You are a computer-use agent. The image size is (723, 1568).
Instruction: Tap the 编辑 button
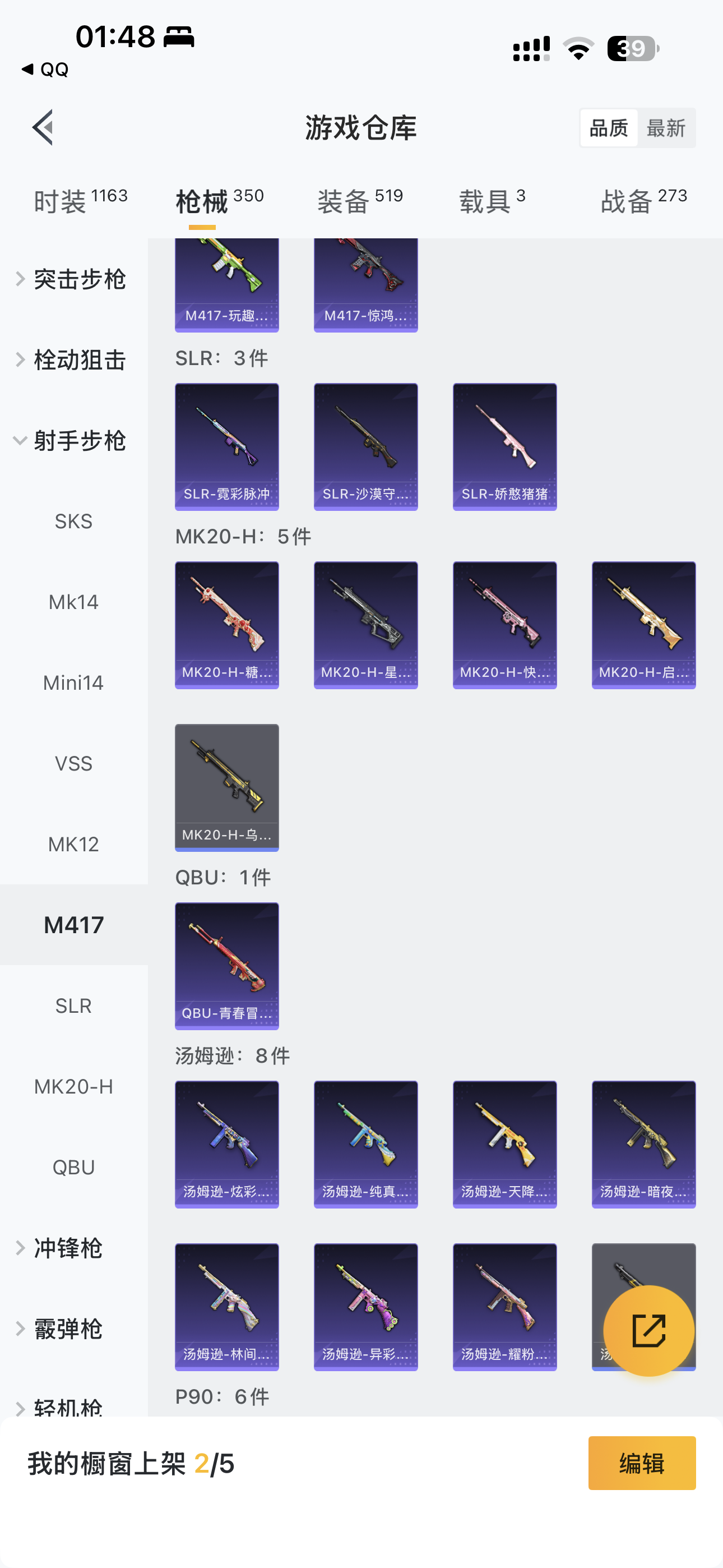641,1463
